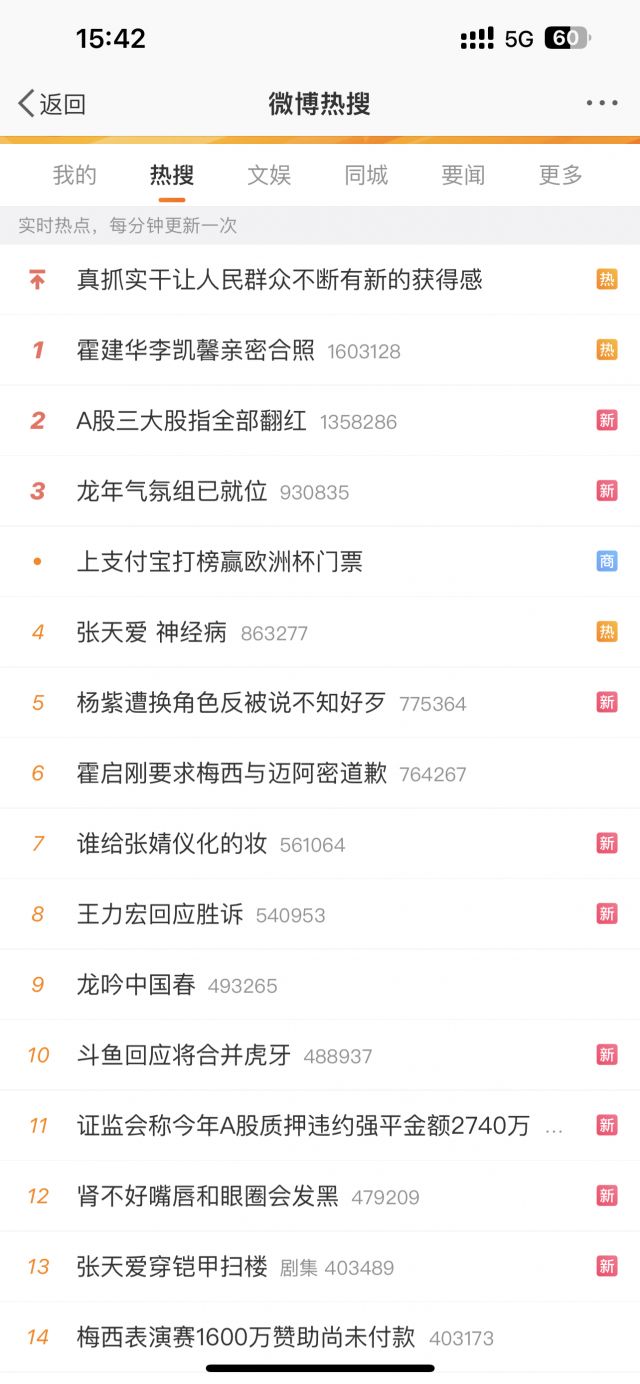Open pinned topic 真抓实干让人民群众不断有新的获得感
The width and height of the screenshot is (640, 1384).
[x=280, y=280]
